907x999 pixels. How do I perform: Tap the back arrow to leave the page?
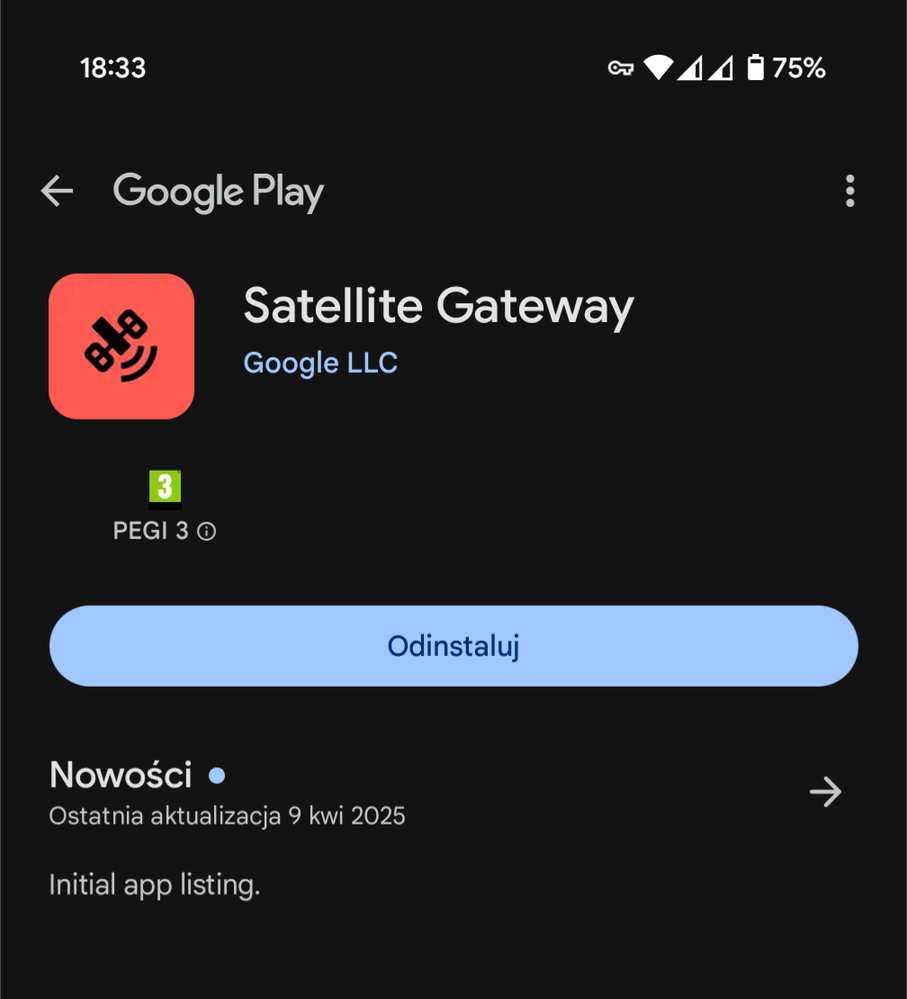(57, 191)
